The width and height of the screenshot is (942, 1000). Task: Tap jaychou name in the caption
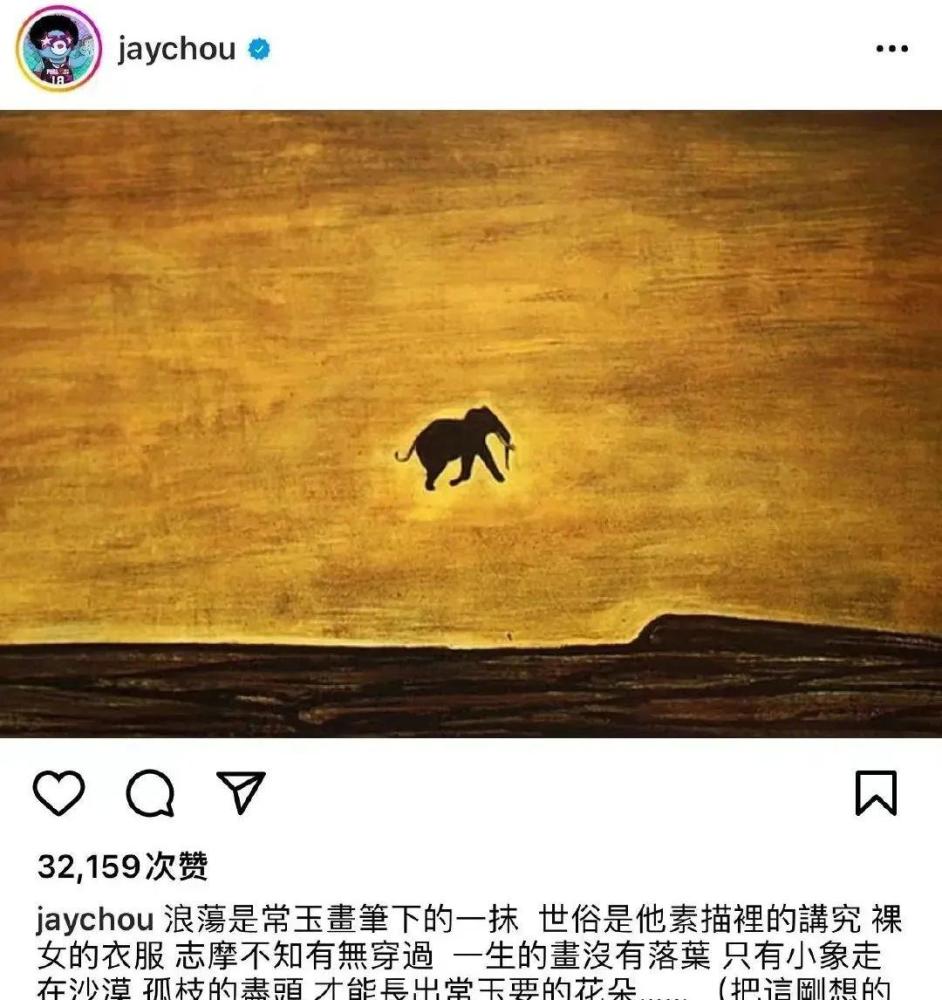(x=94, y=920)
